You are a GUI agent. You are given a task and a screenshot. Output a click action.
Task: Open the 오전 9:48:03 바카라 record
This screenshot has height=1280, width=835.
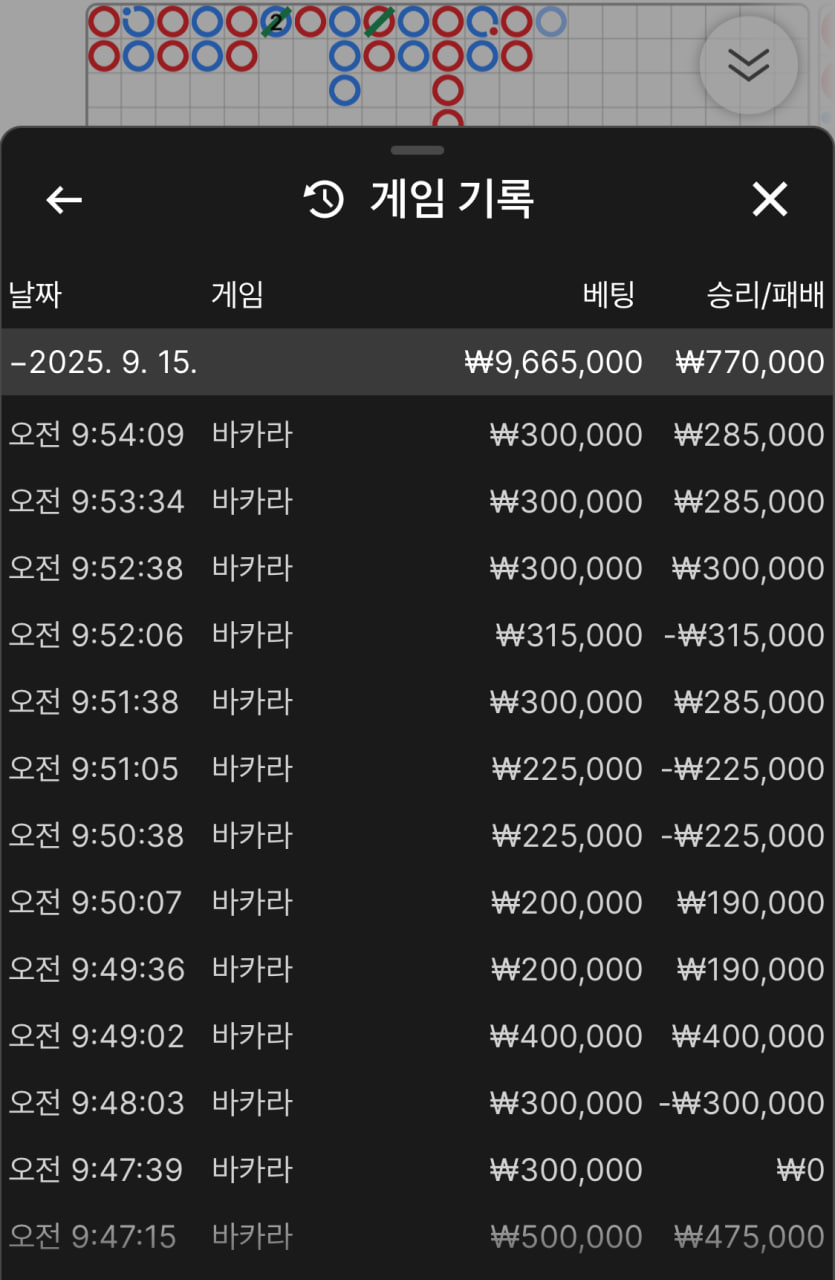[417, 1103]
